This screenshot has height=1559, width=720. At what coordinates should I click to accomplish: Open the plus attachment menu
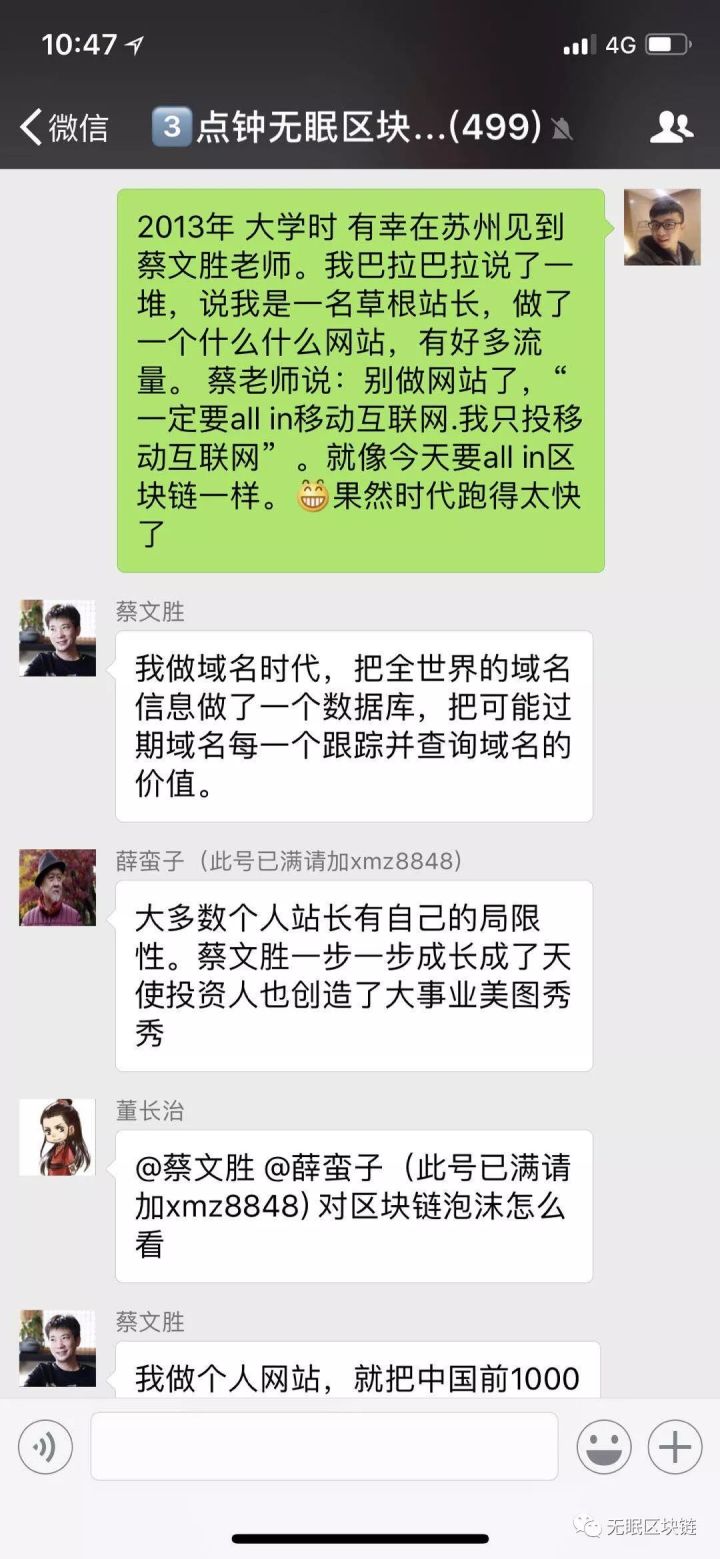click(x=675, y=1447)
